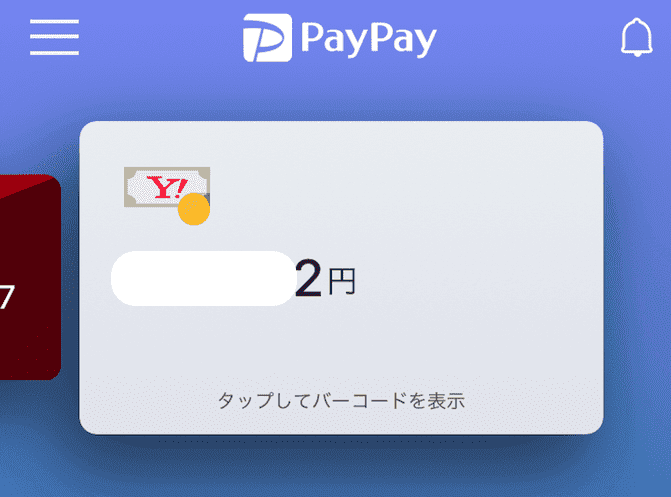Image resolution: width=671 pixels, height=497 pixels.
Task: Open the hamburger drawer menu
Action: tap(54, 38)
